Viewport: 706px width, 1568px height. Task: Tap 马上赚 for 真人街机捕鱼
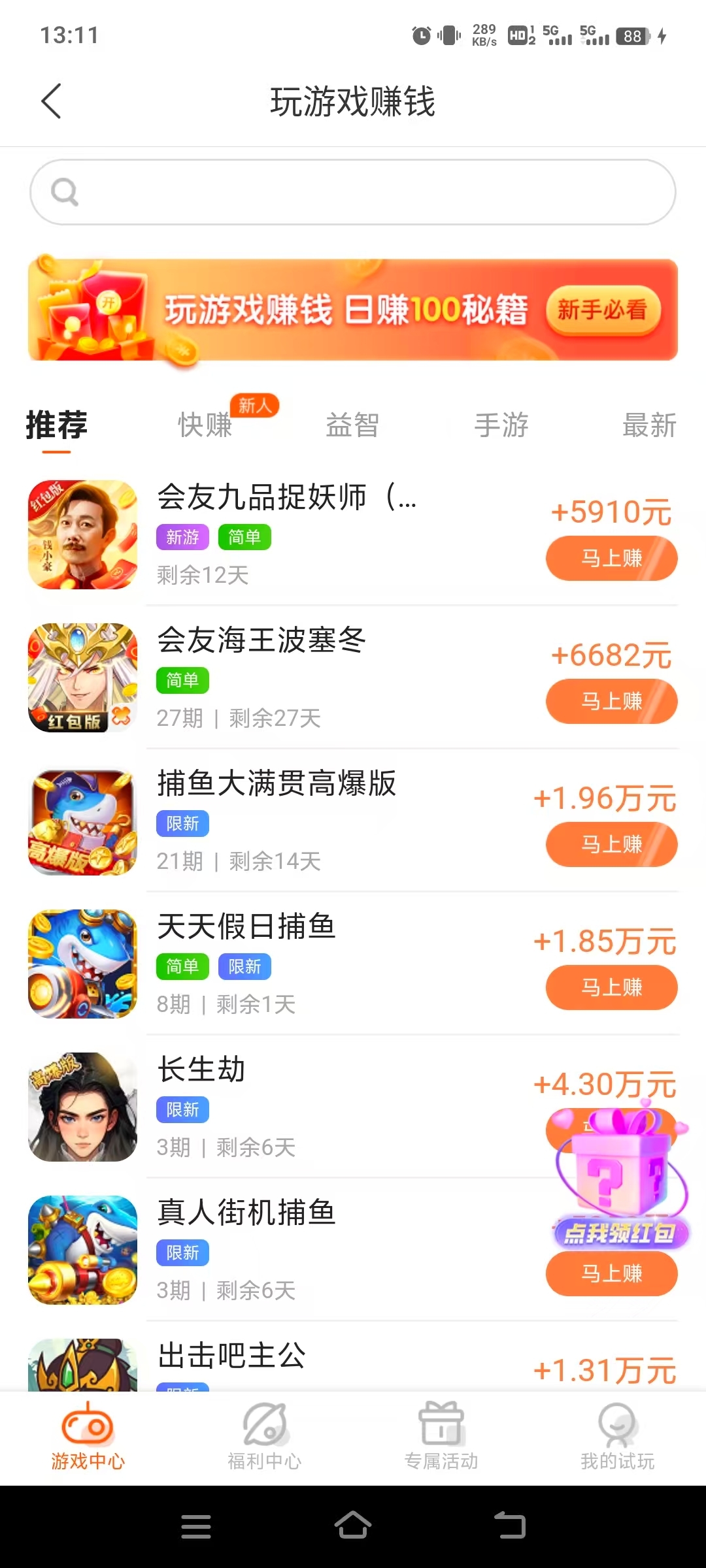(x=611, y=1274)
